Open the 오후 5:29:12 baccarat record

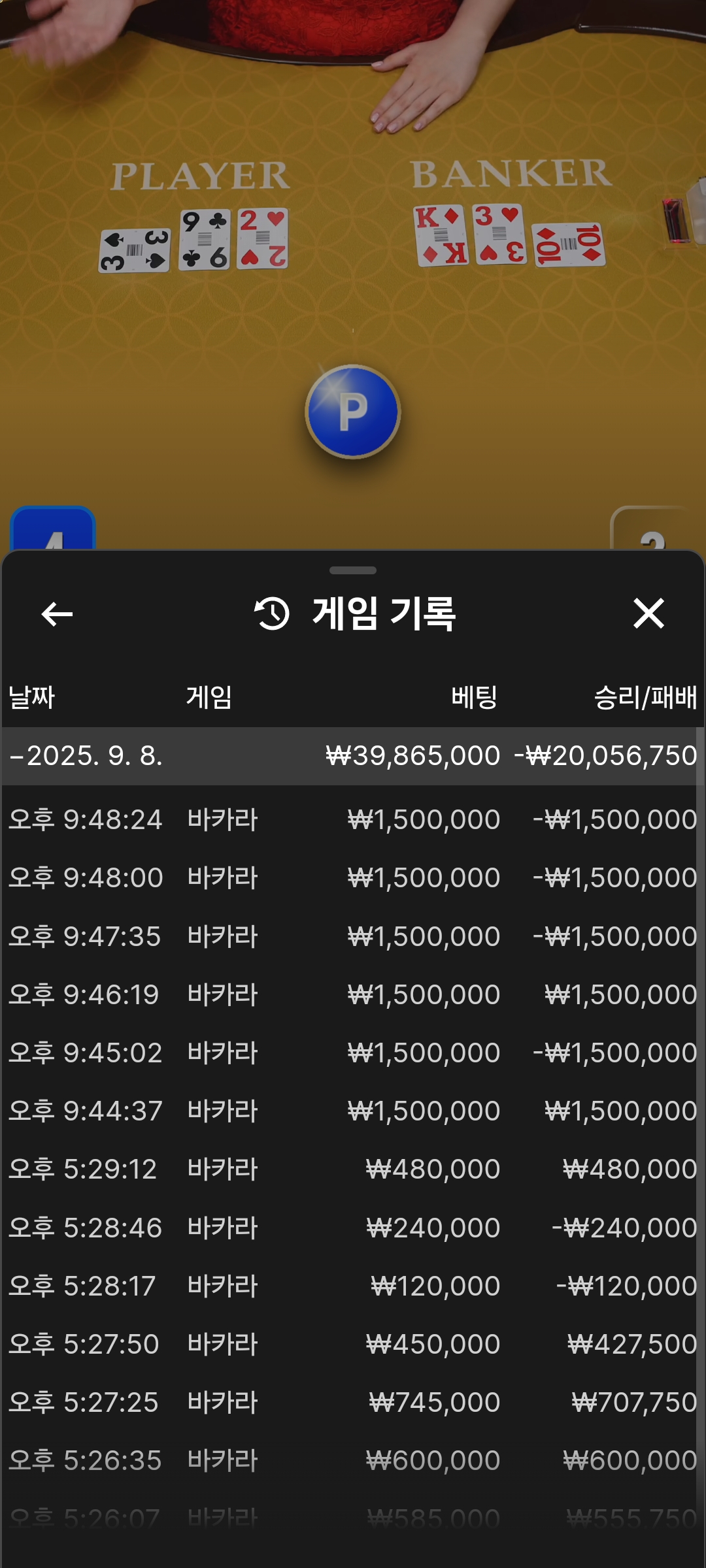click(353, 1169)
